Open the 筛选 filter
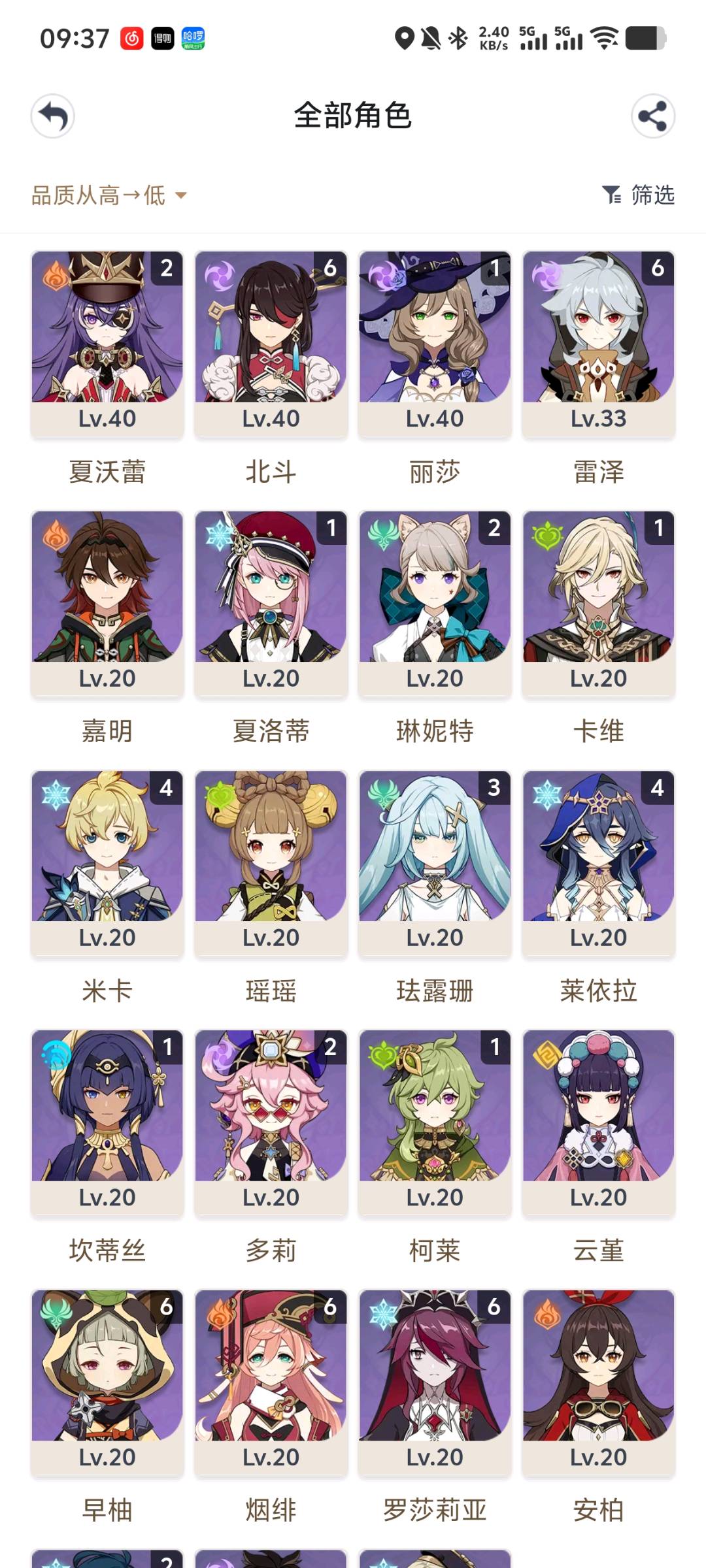Screen dimensions: 706x1568 coord(638,195)
